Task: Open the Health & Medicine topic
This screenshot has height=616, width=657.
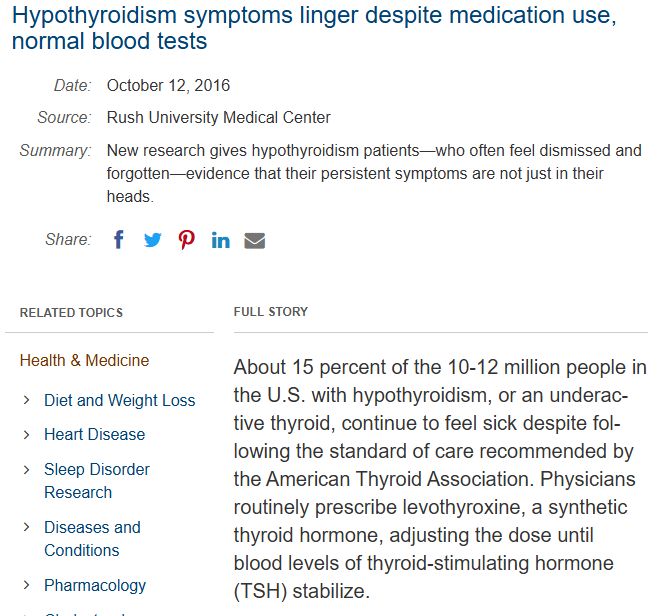Action: coord(84,360)
